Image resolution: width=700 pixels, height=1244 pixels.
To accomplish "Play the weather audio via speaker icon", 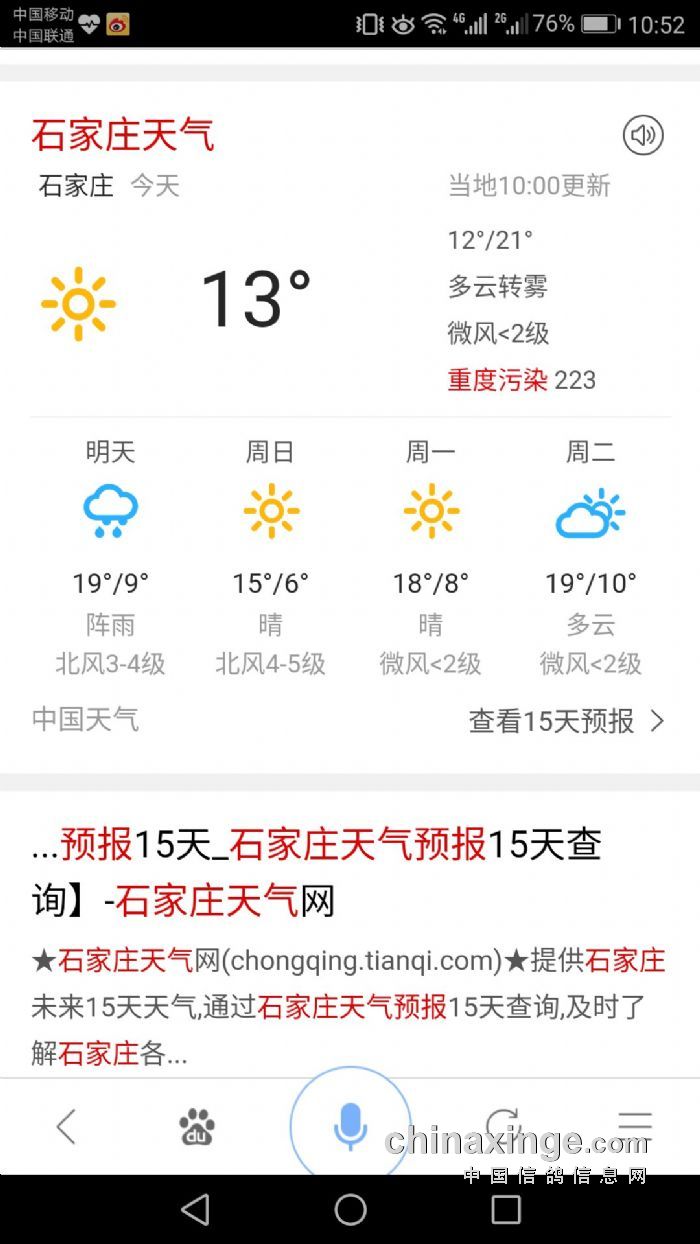I will (643, 135).
